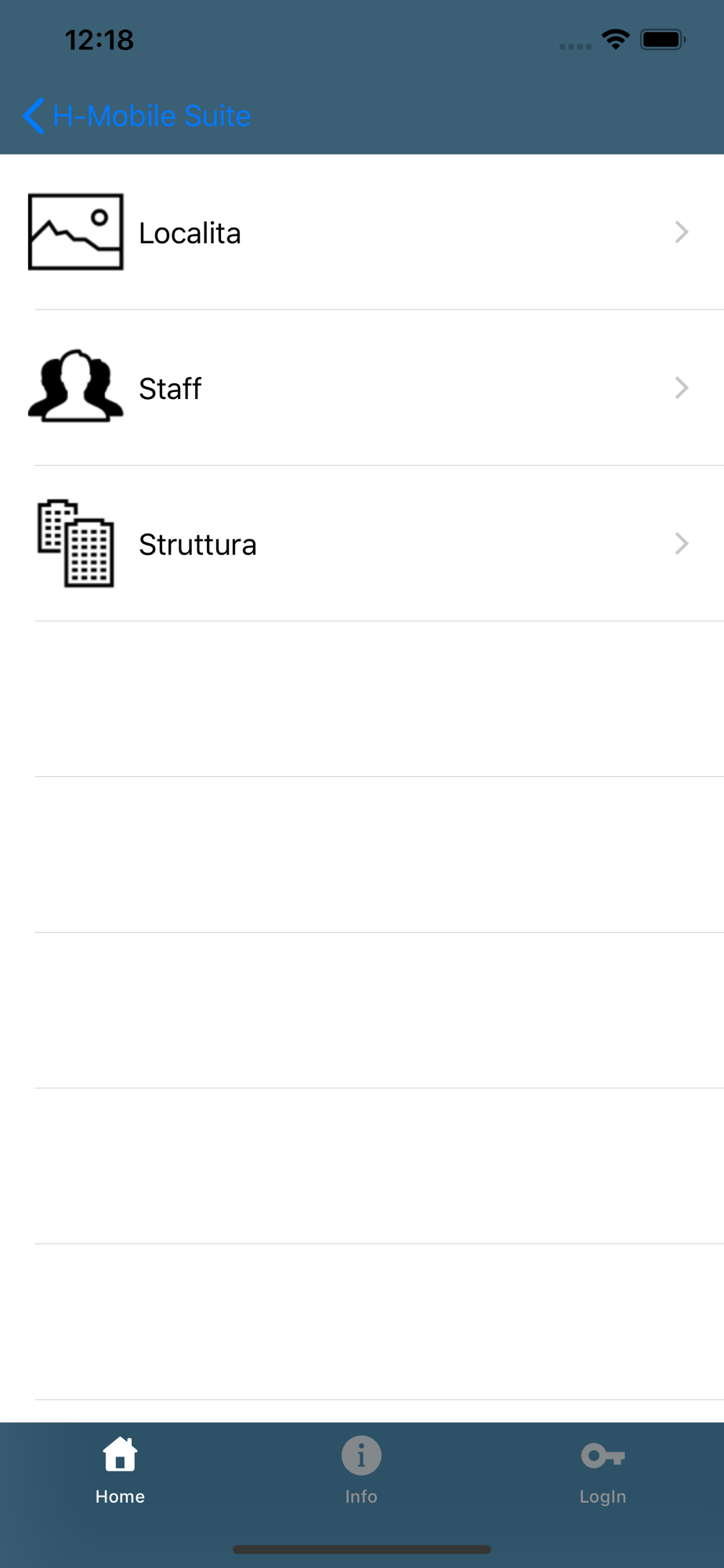Open the LogIn tab
The width and height of the screenshot is (724, 1568).
tap(603, 1471)
